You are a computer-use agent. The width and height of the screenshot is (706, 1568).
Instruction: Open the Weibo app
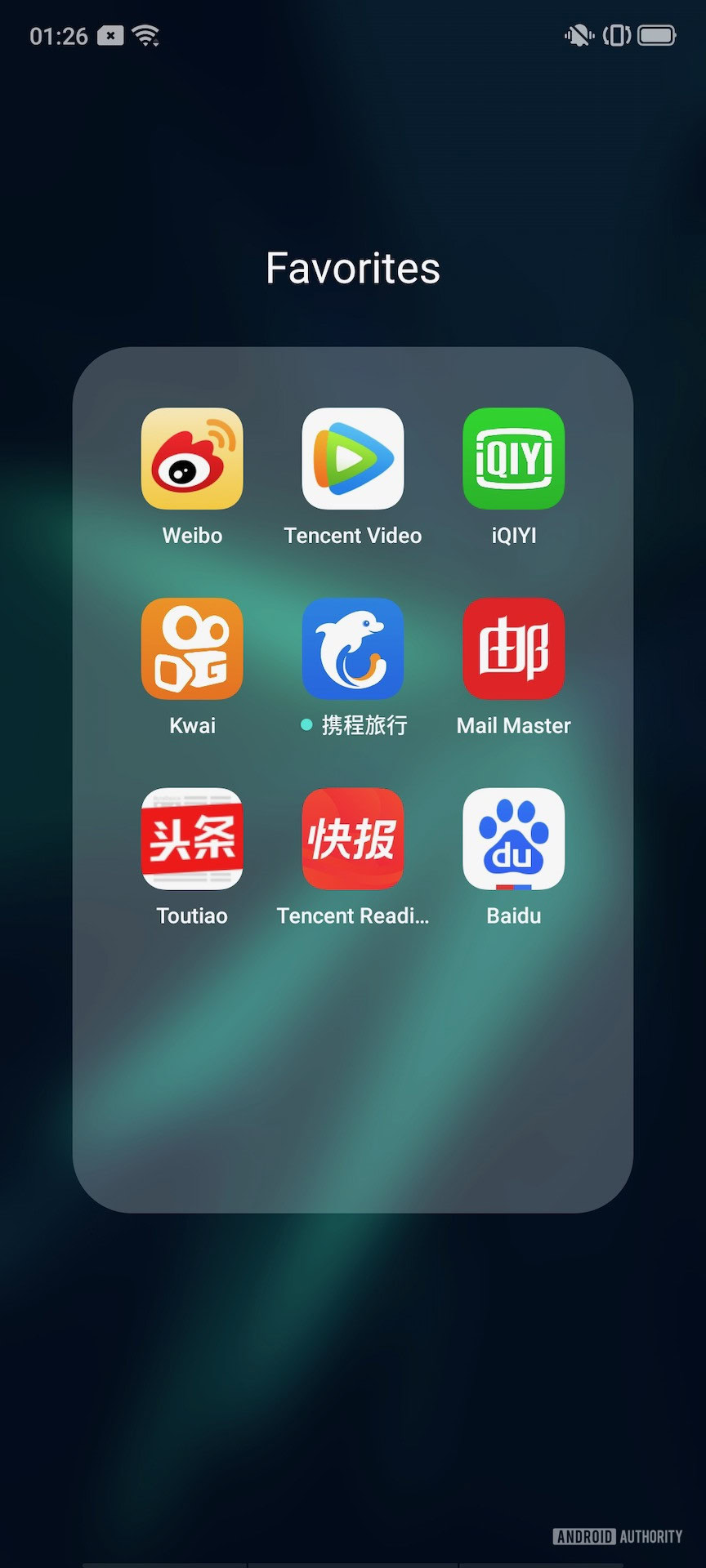192,459
